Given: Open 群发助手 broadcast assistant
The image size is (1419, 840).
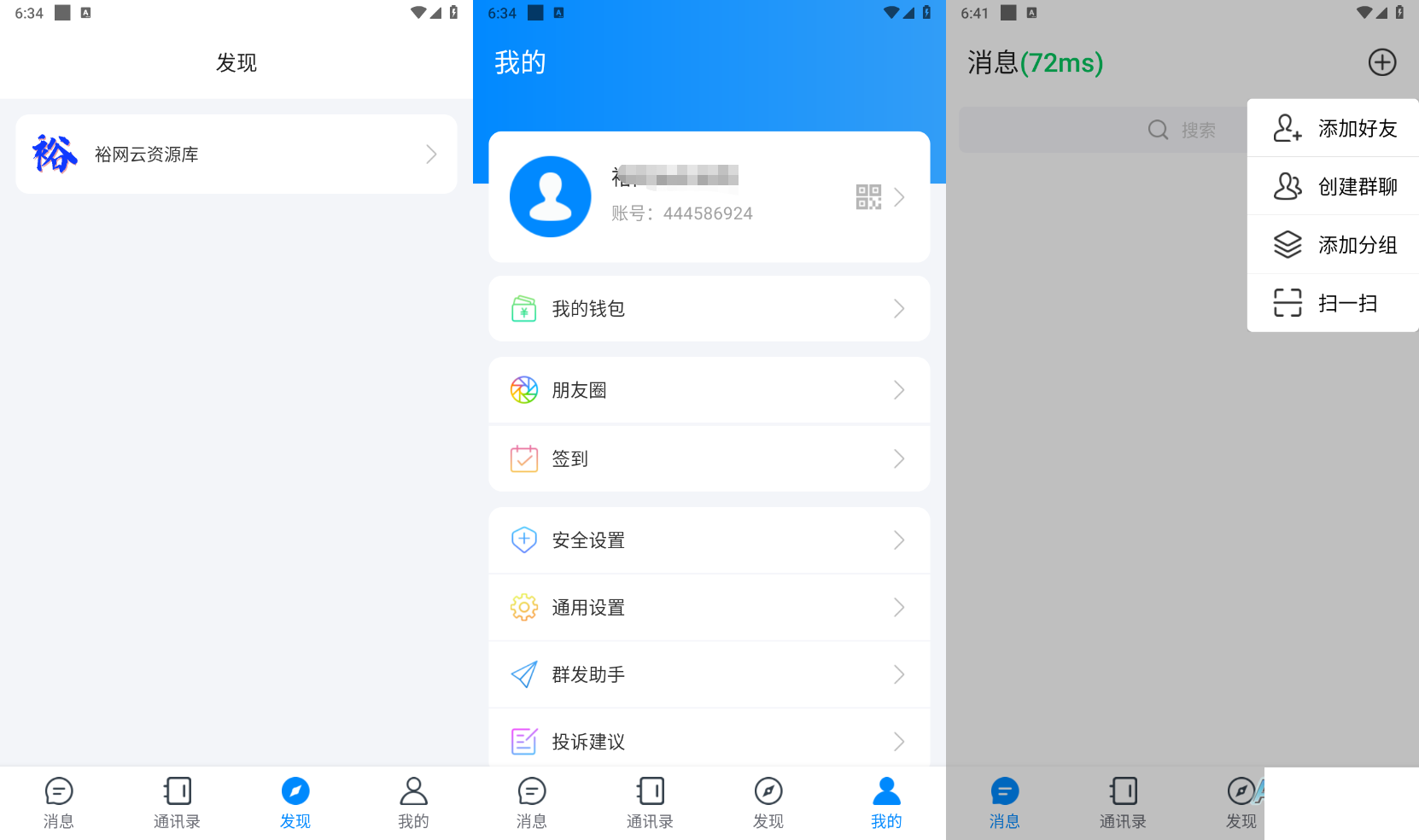Looking at the screenshot, I should [x=709, y=675].
